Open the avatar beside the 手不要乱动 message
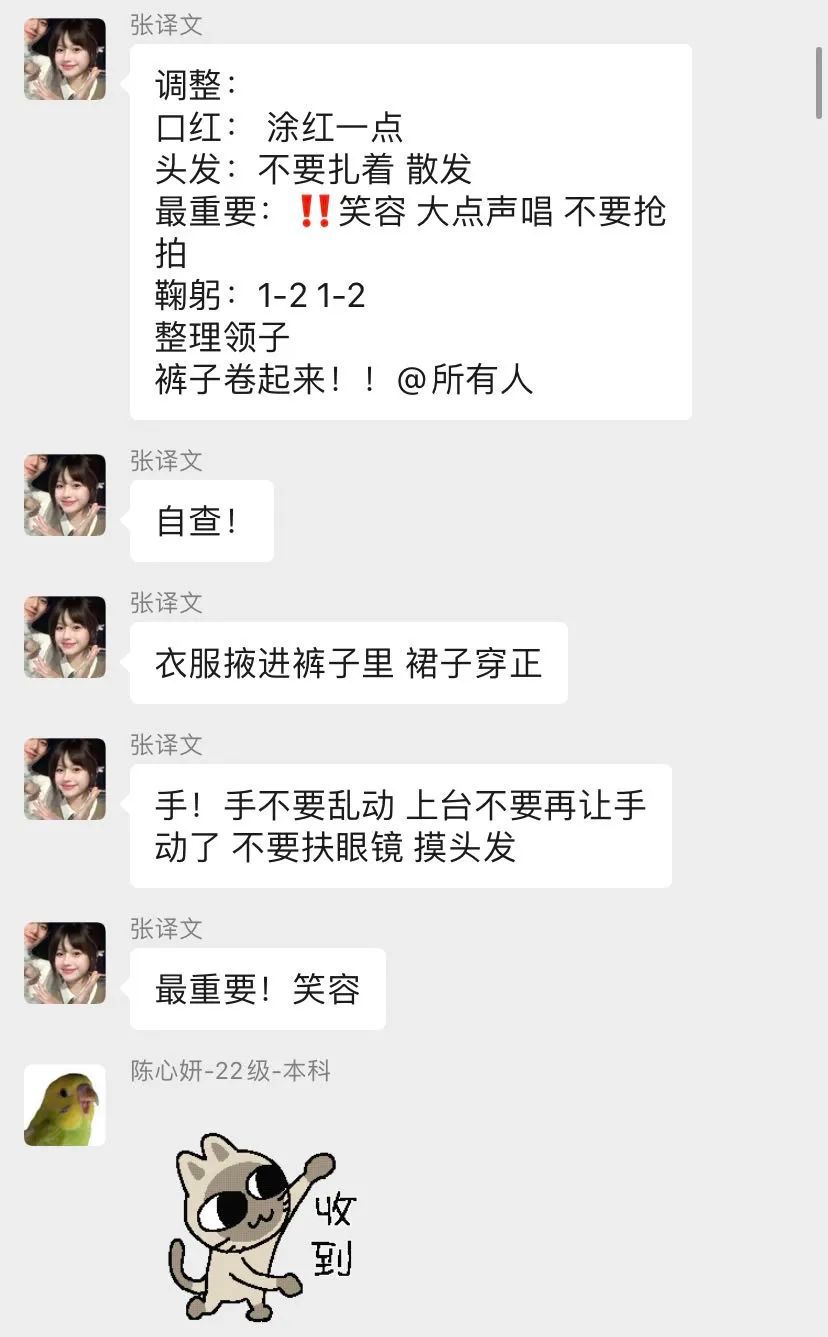 point(65,779)
